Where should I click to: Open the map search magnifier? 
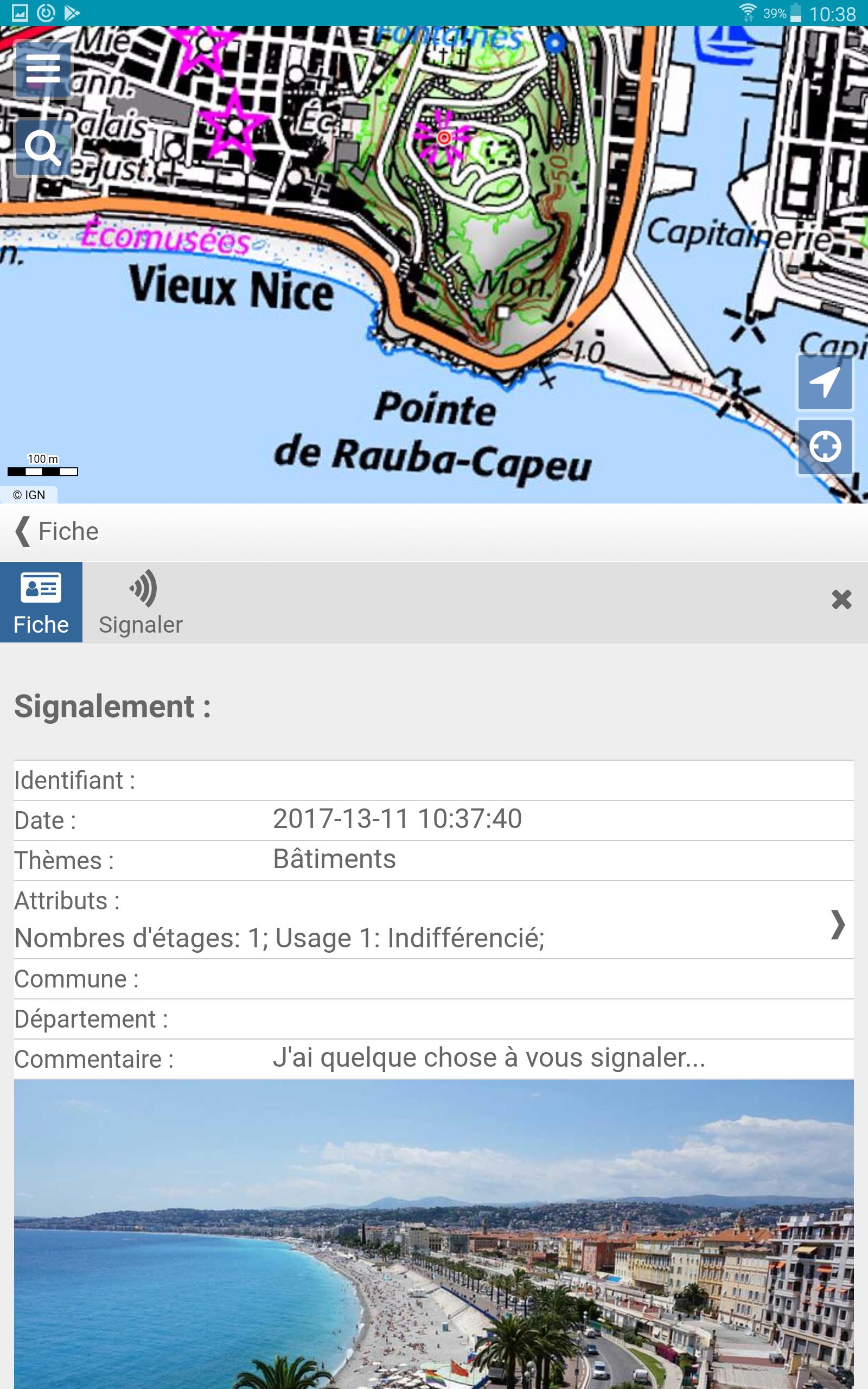coord(43,148)
